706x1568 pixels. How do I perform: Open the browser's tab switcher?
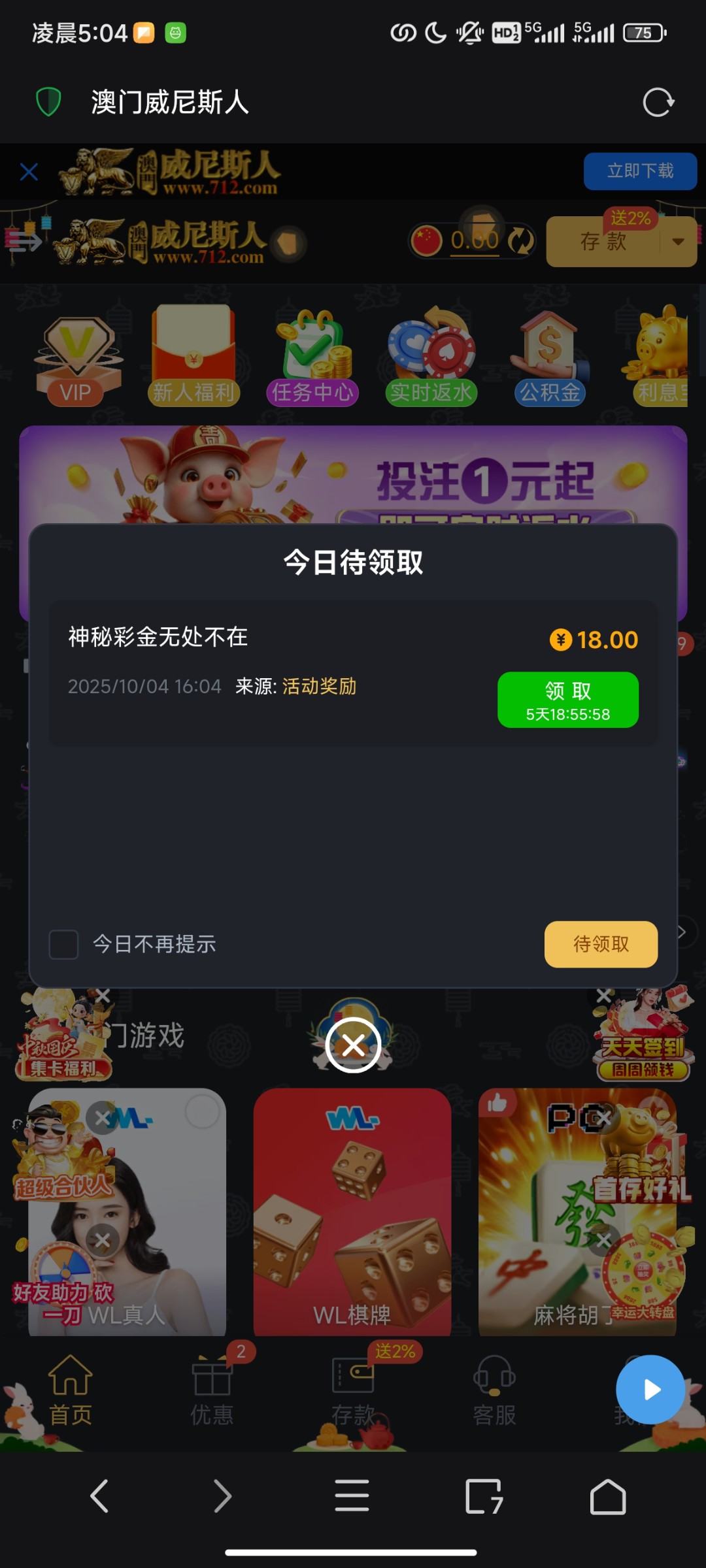click(484, 1496)
